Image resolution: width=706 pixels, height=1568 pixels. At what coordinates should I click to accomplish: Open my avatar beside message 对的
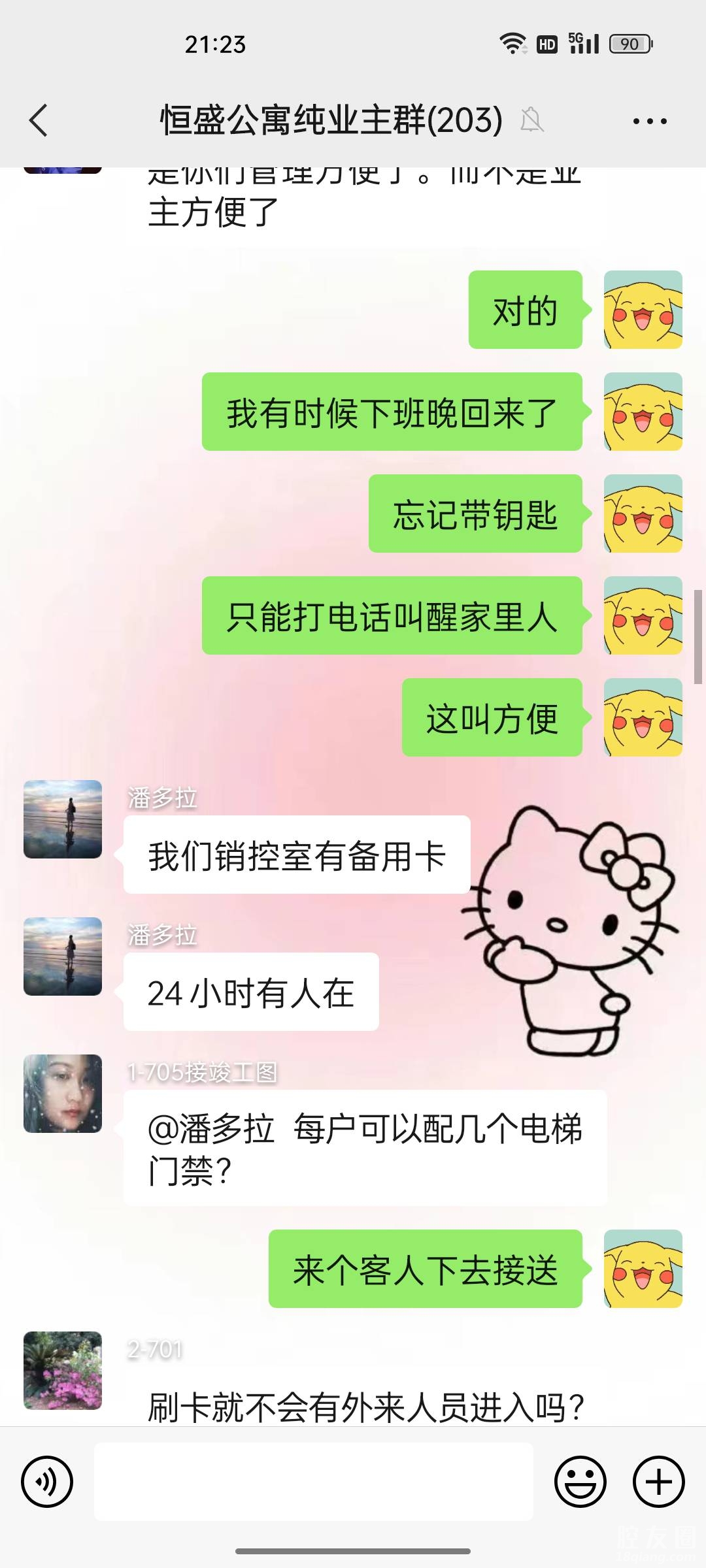tap(643, 310)
